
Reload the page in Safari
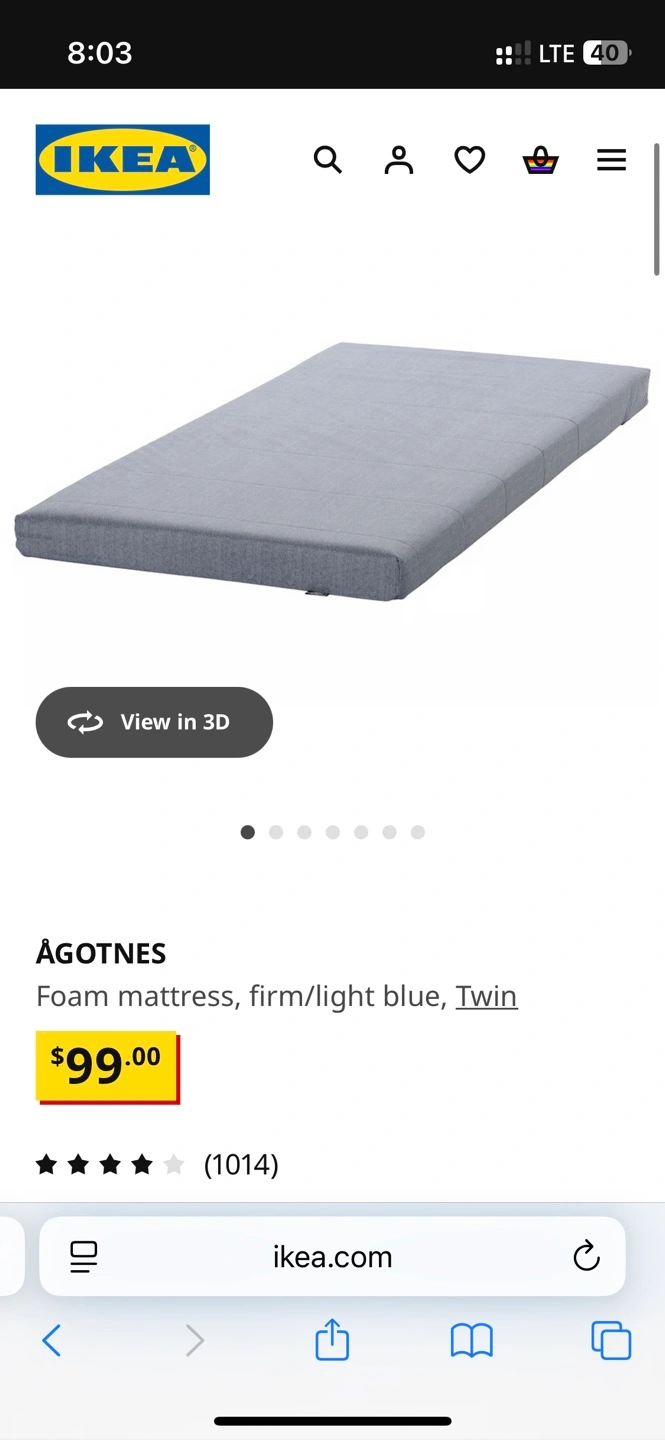pyautogui.click(x=586, y=1256)
